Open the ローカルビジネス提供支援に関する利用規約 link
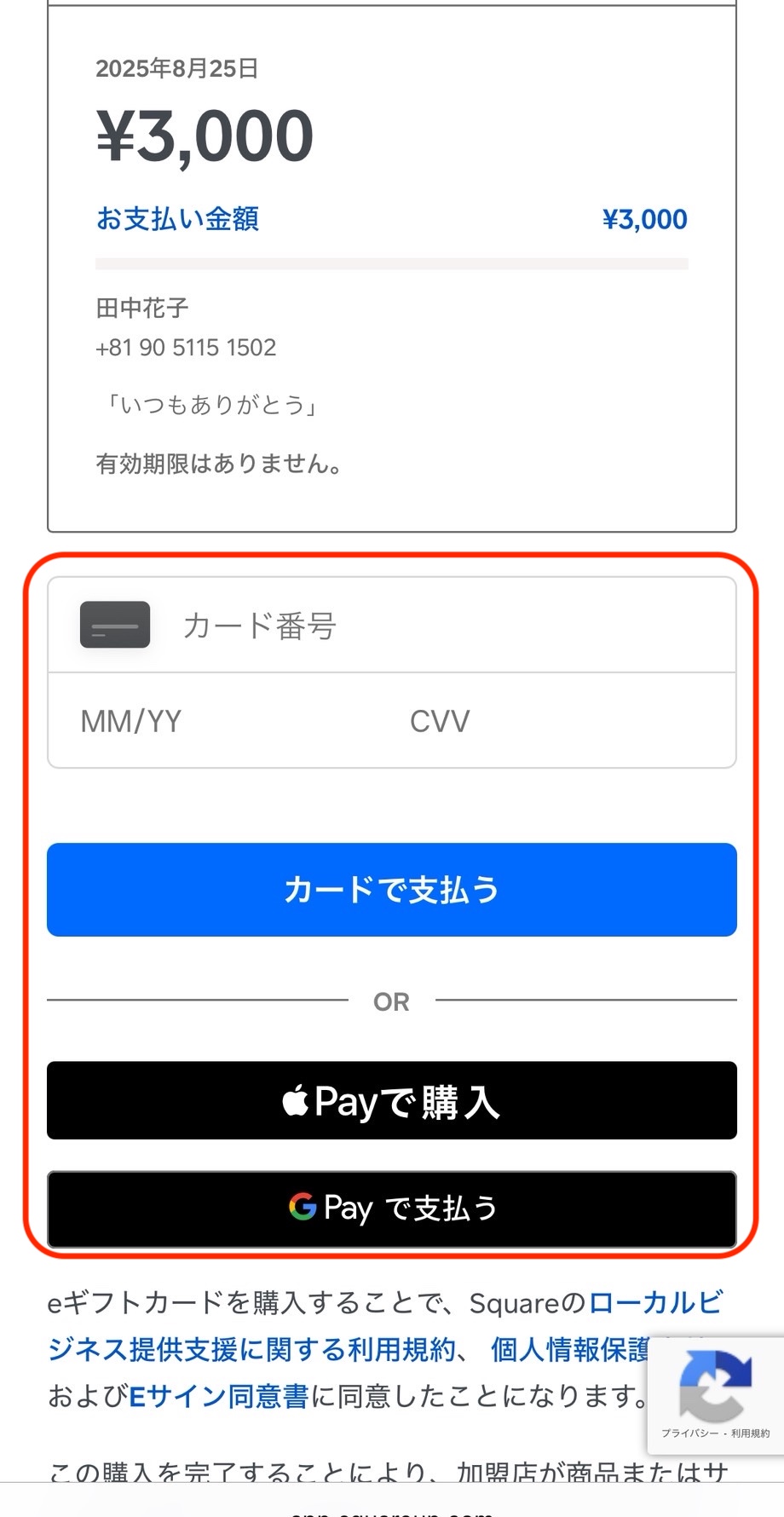This screenshot has height=1517, width=784. click(x=256, y=1349)
